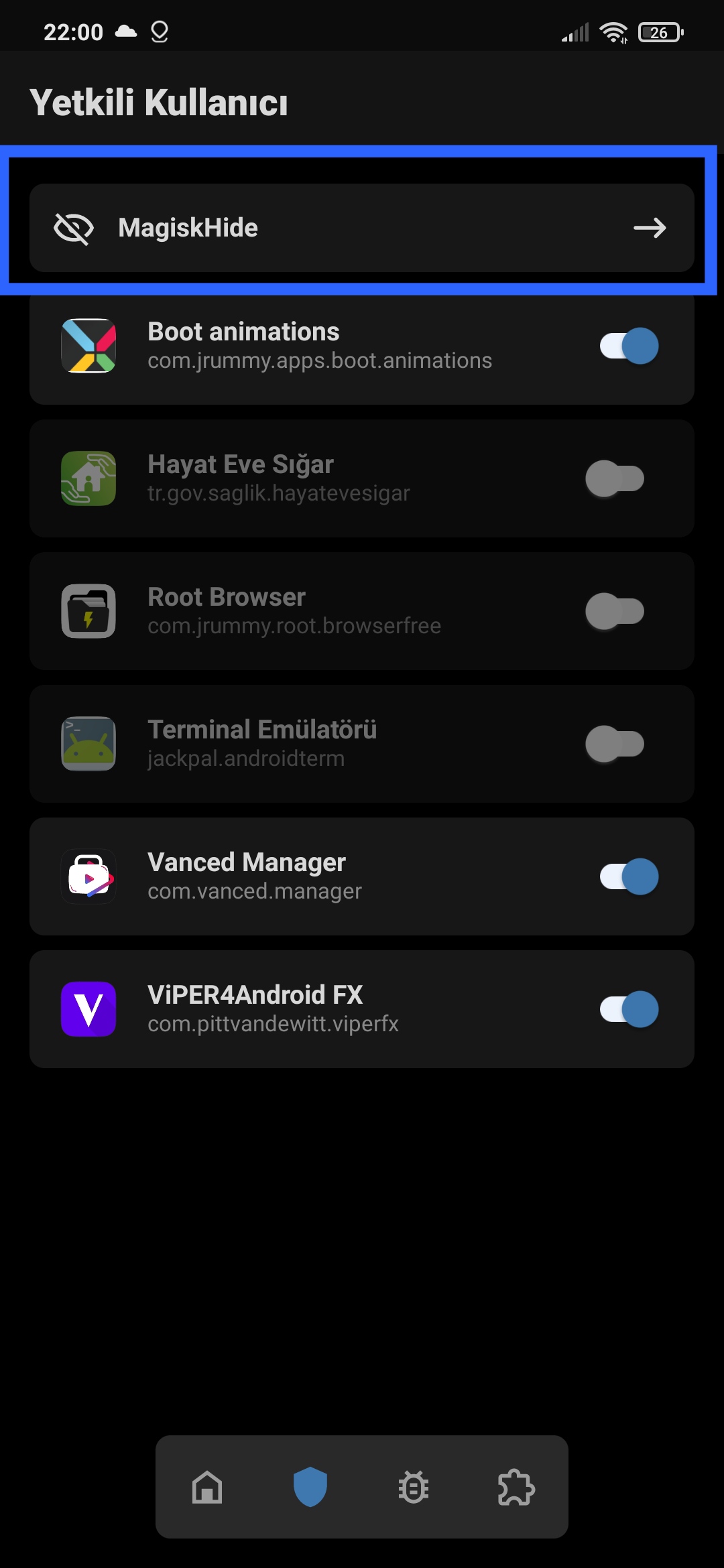Switch to the puzzle Modules tab
Viewport: 724px width, 1568px height.
pos(516,1488)
